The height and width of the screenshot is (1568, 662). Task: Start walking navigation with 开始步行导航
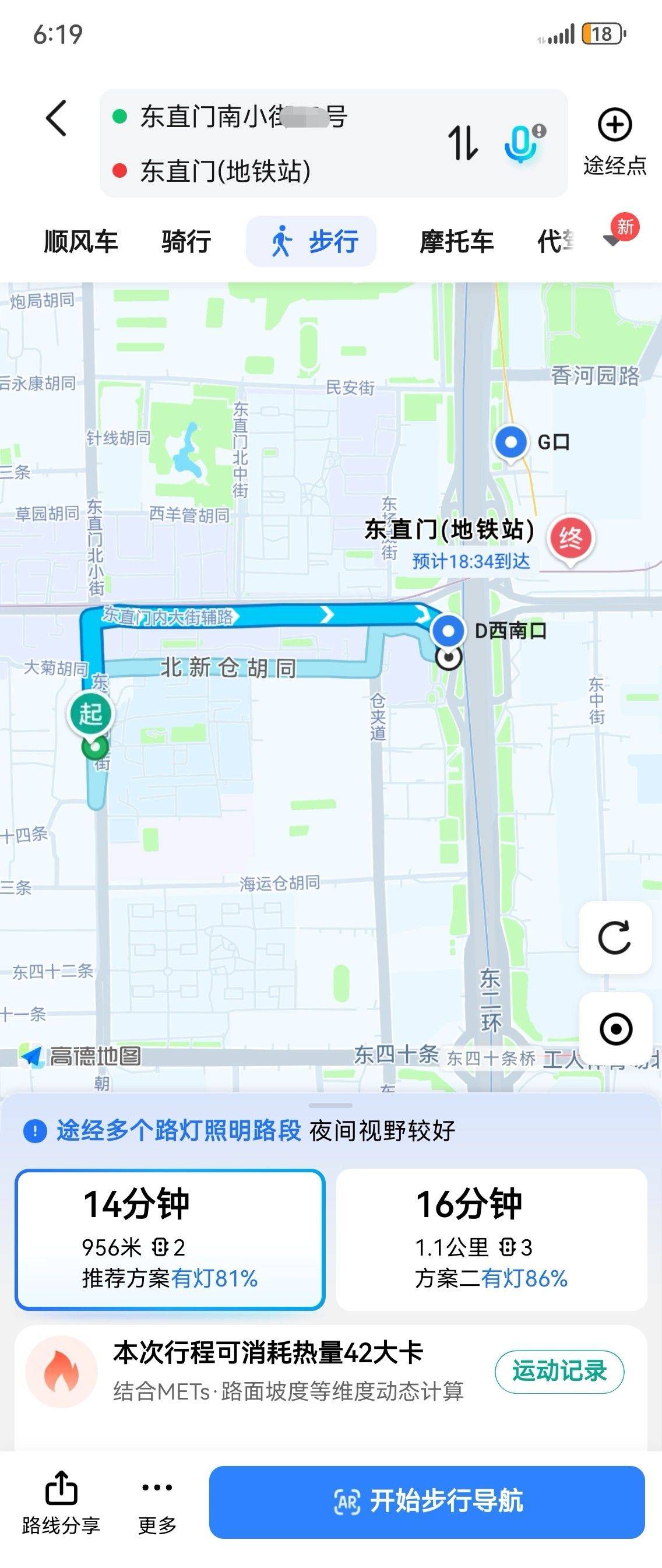pyautogui.click(x=427, y=1501)
